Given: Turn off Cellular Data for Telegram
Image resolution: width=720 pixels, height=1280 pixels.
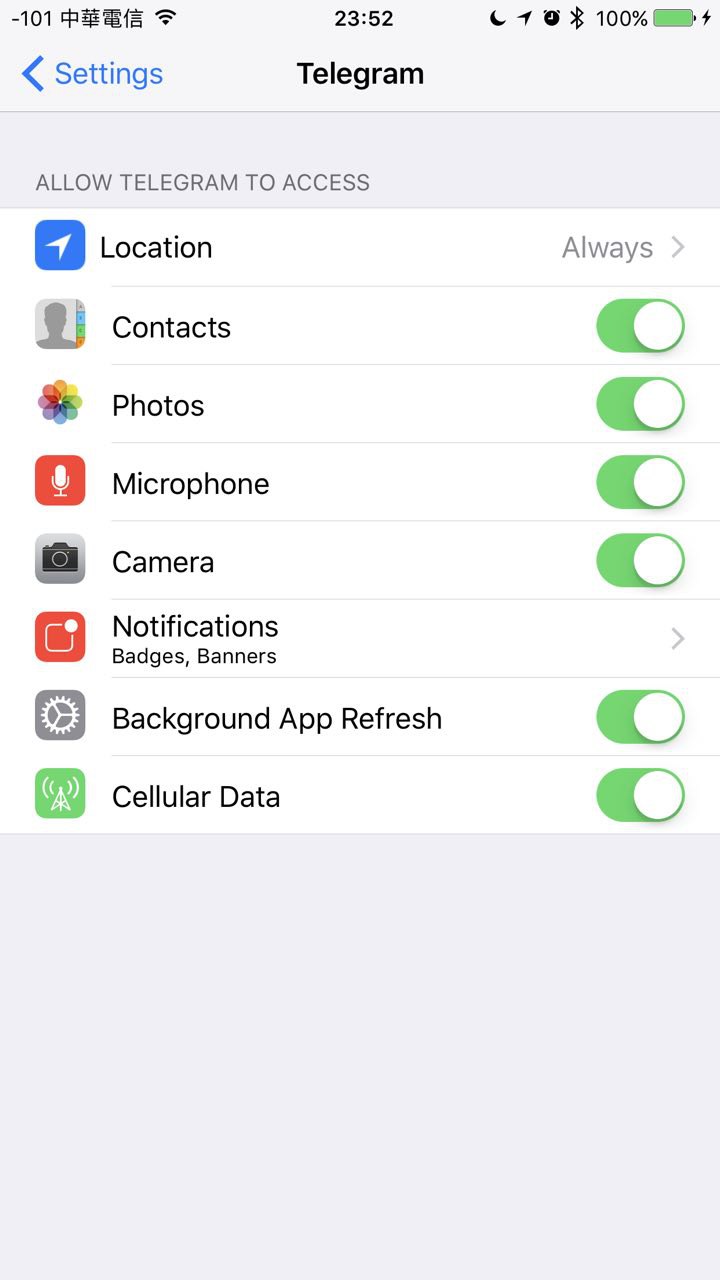Looking at the screenshot, I should pyautogui.click(x=640, y=796).
